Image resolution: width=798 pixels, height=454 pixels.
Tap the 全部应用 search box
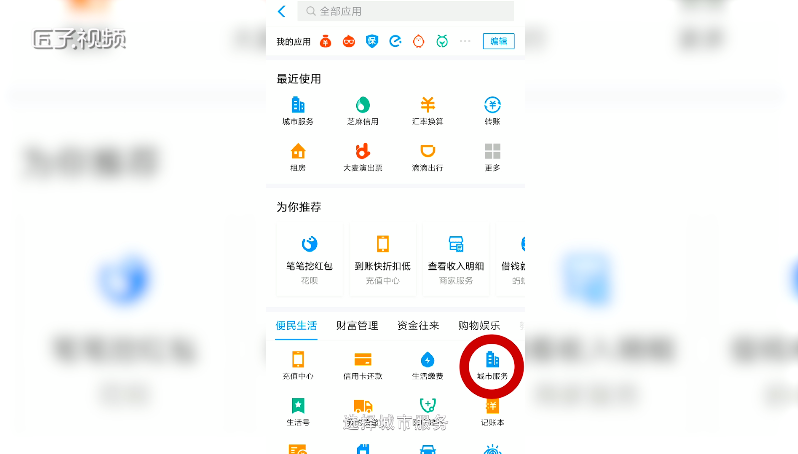[405, 11]
